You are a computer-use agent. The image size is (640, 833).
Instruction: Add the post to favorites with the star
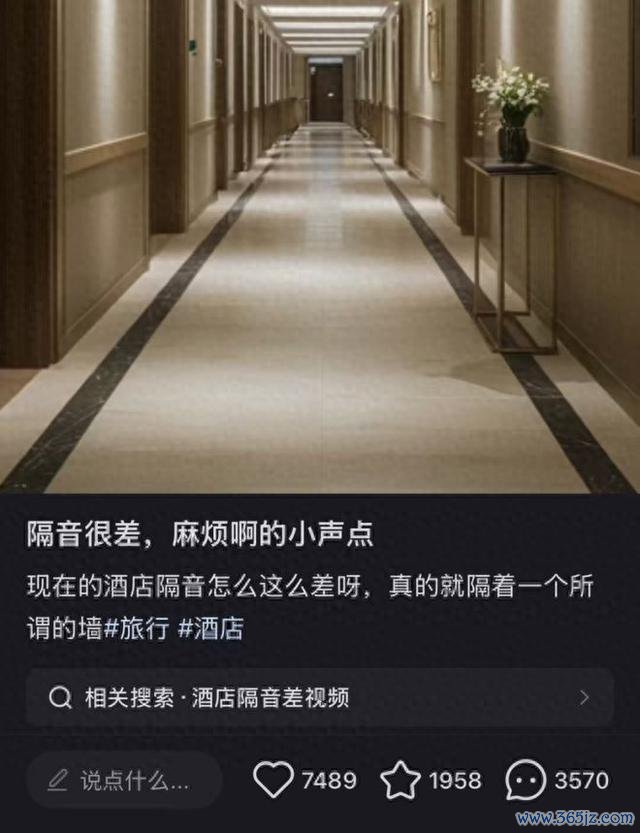coord(400,780)
